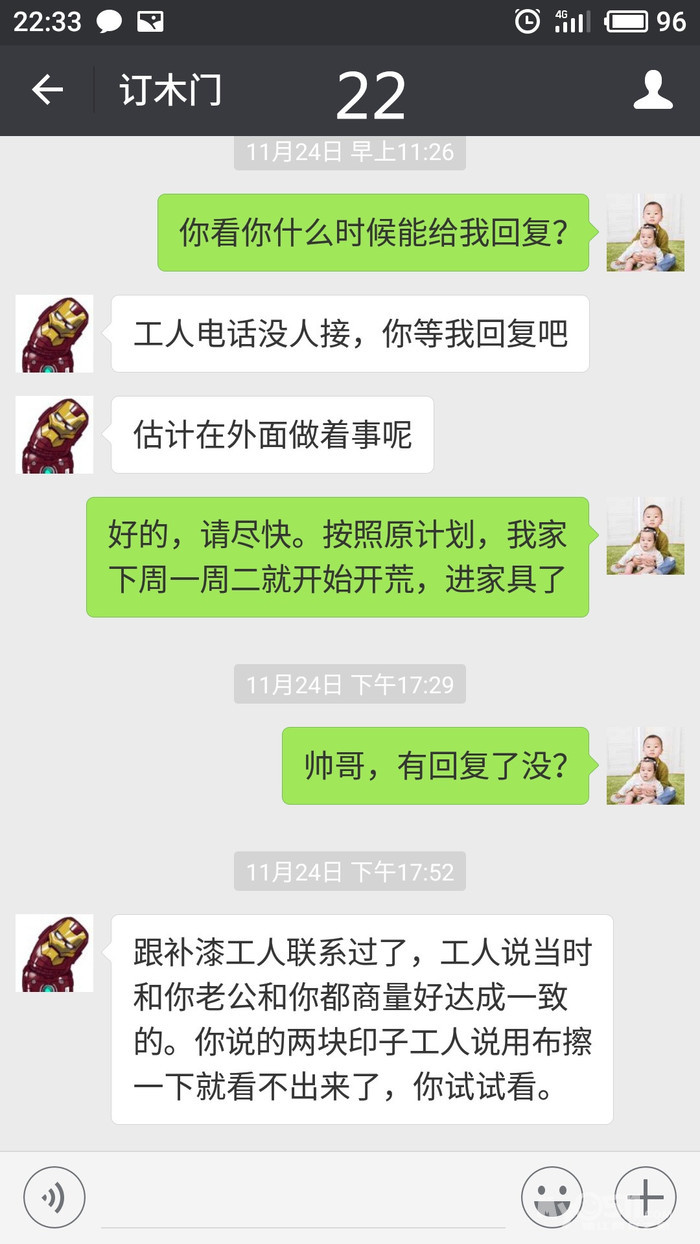The height and width of the screenshot is (1244, 700).
Task: Focus the message text field
Action: tap(302, 1198)
